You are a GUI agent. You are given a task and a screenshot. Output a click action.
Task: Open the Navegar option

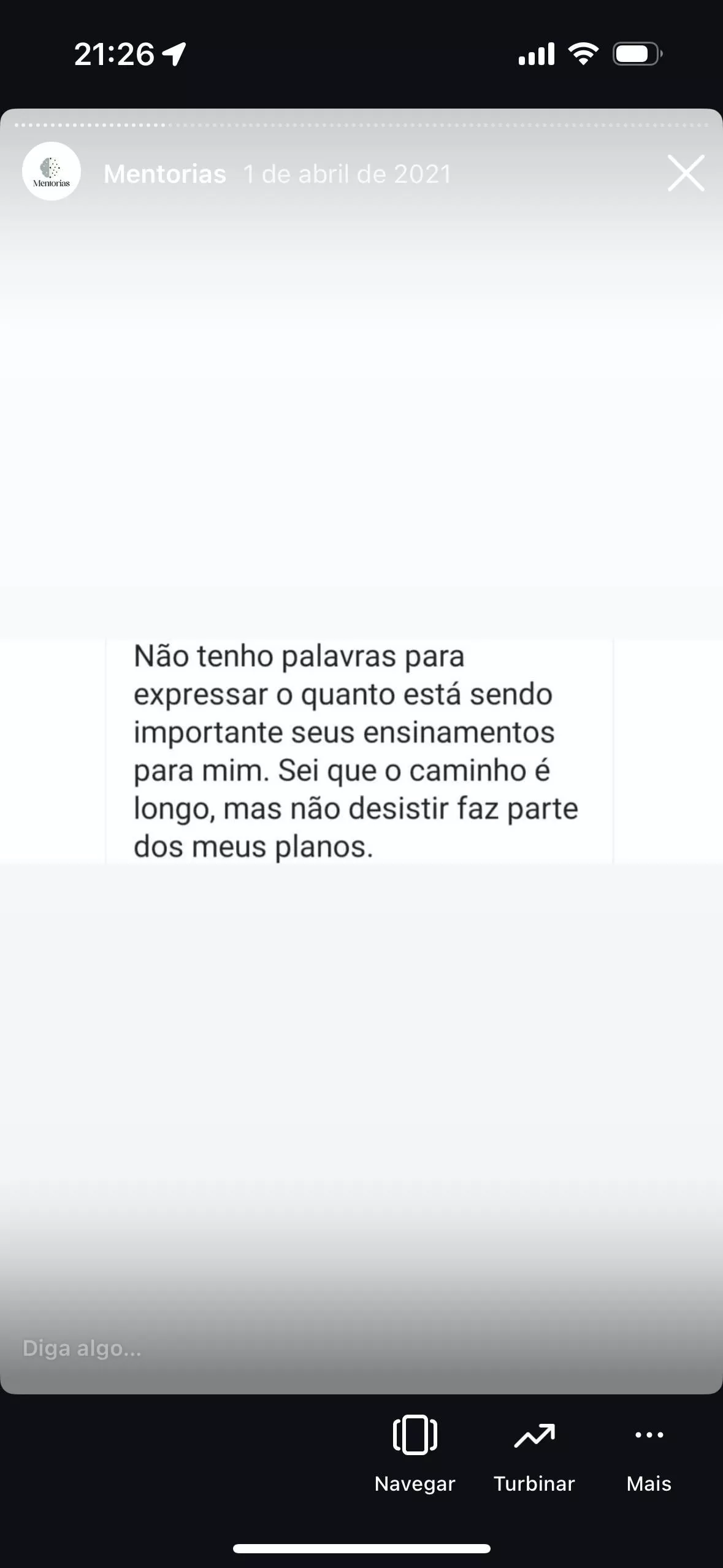click(x=415, y=1454)
